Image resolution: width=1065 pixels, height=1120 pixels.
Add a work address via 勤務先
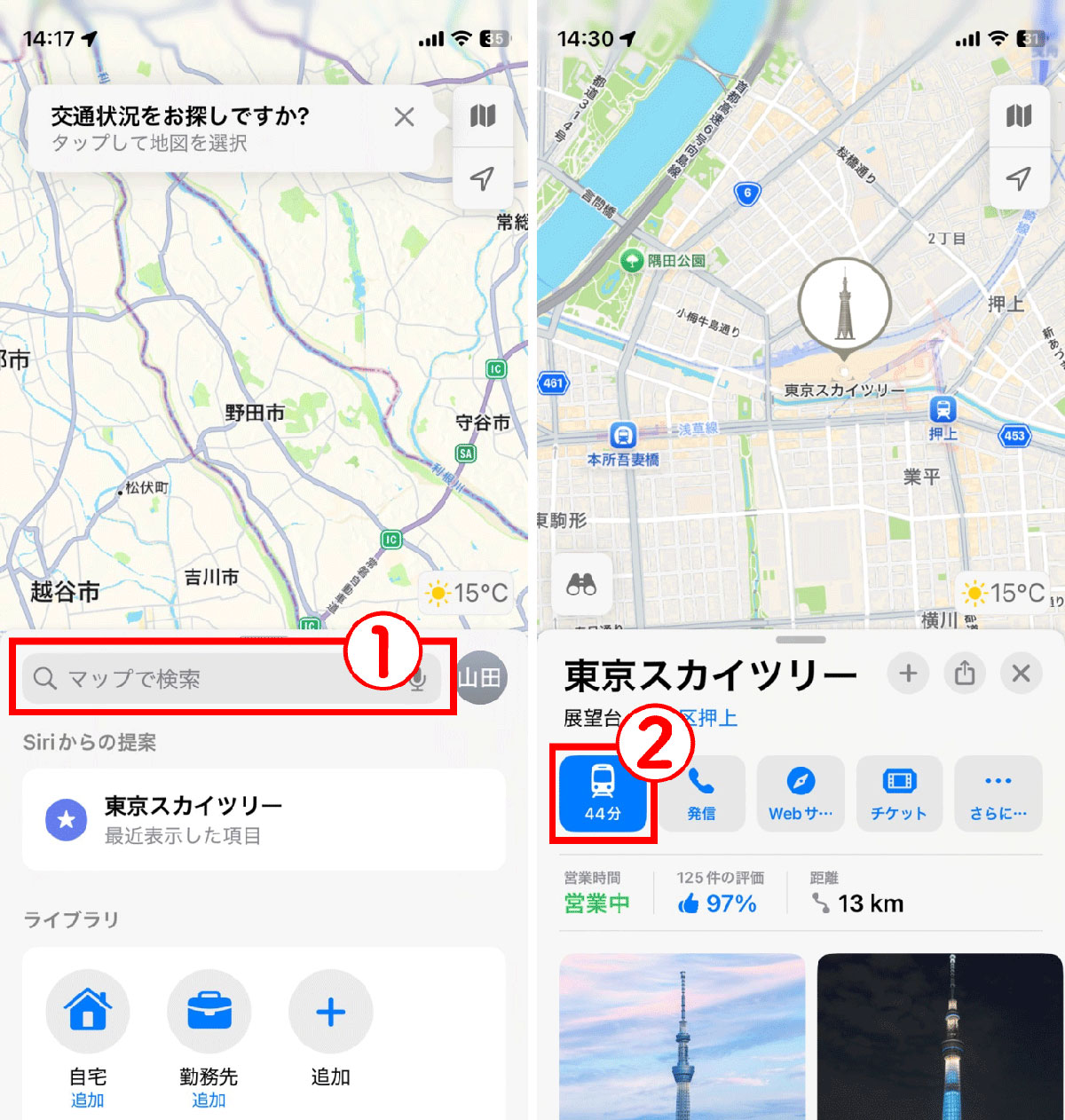tap(209, 1013)
